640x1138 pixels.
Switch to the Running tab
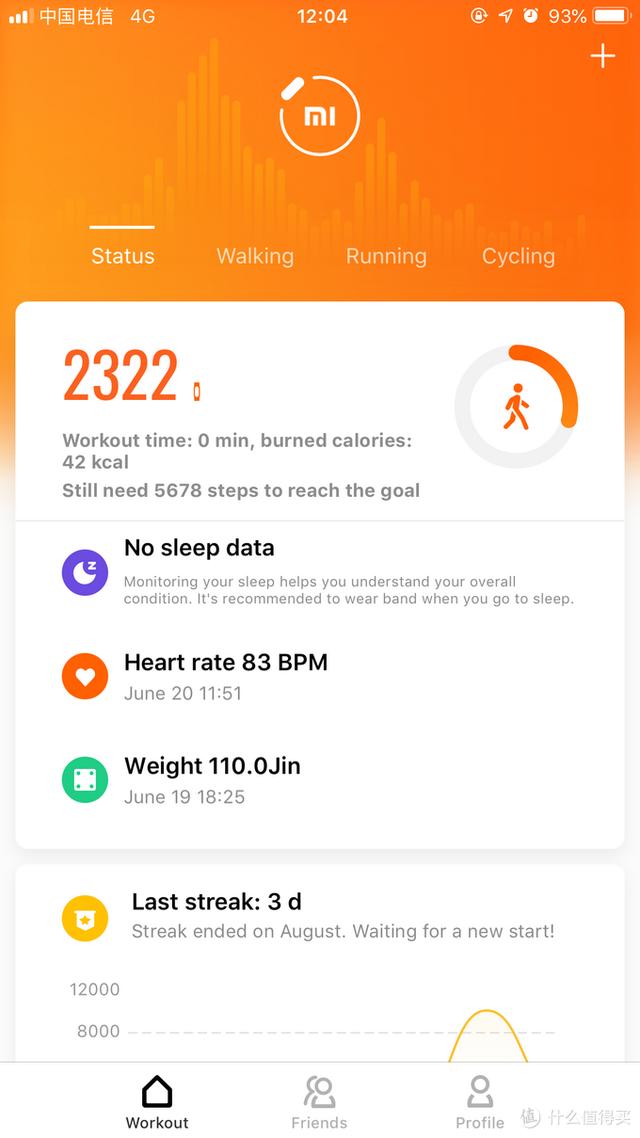(386, 256)
